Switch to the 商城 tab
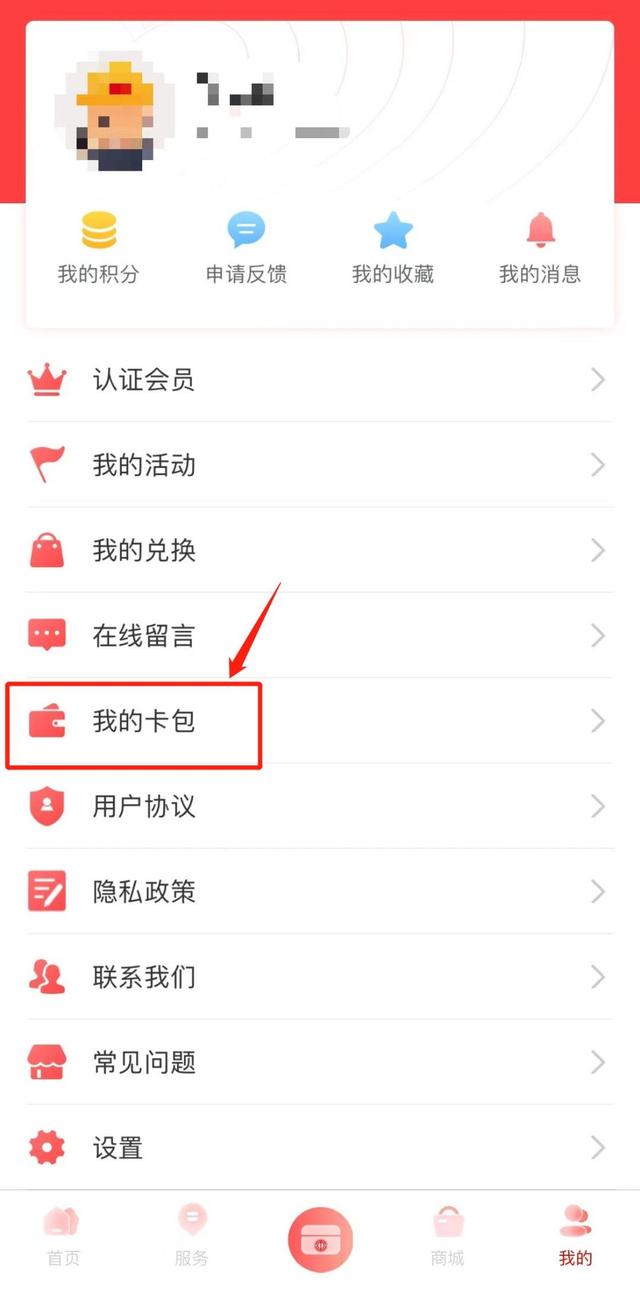 pos(448,1236)
